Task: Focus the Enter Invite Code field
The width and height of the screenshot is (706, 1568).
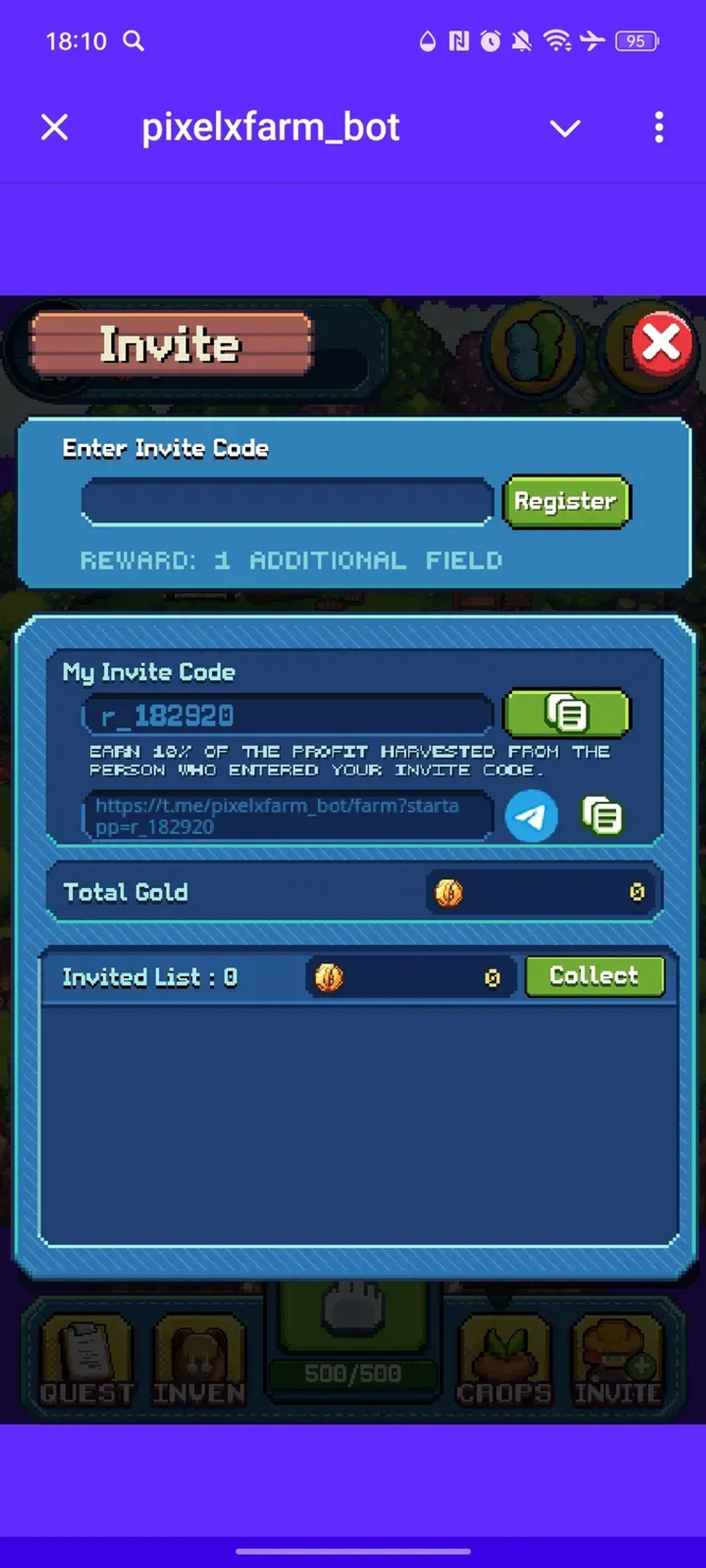Action: pyautogui.click(x=288, y=501)
